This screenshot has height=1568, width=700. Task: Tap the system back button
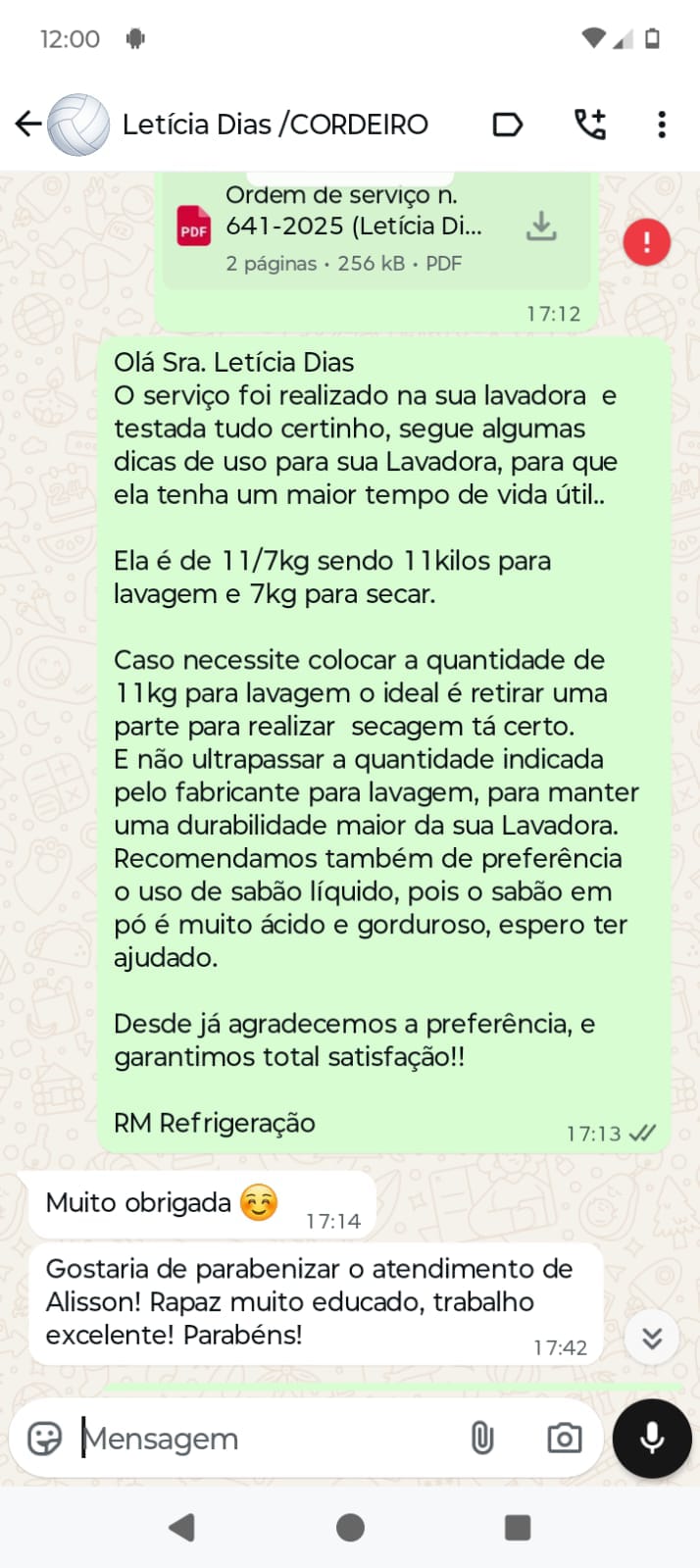click(x=182, y=1527)
